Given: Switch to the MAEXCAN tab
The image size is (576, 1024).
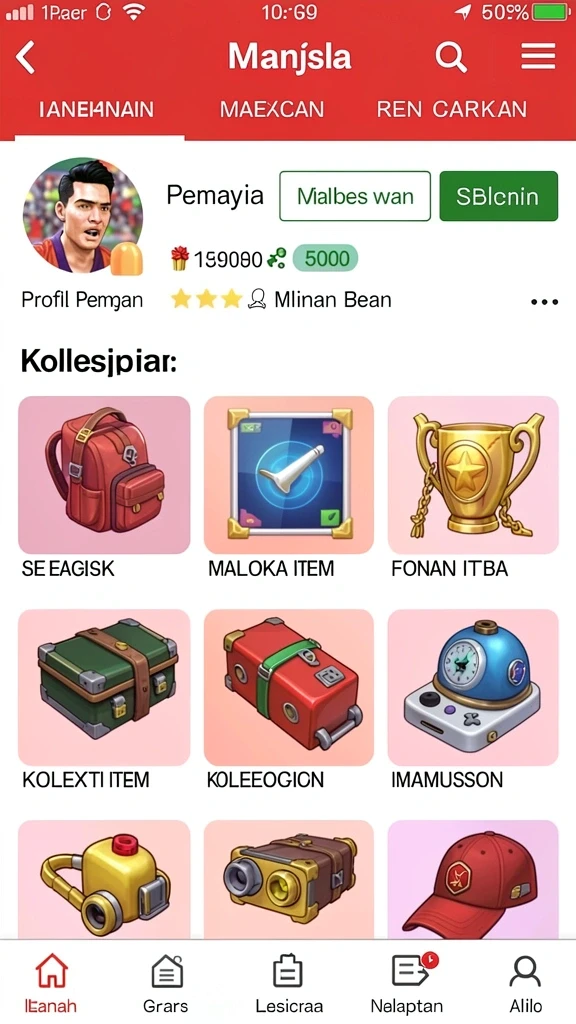Looking at the screenshot, I should (272, 109).
